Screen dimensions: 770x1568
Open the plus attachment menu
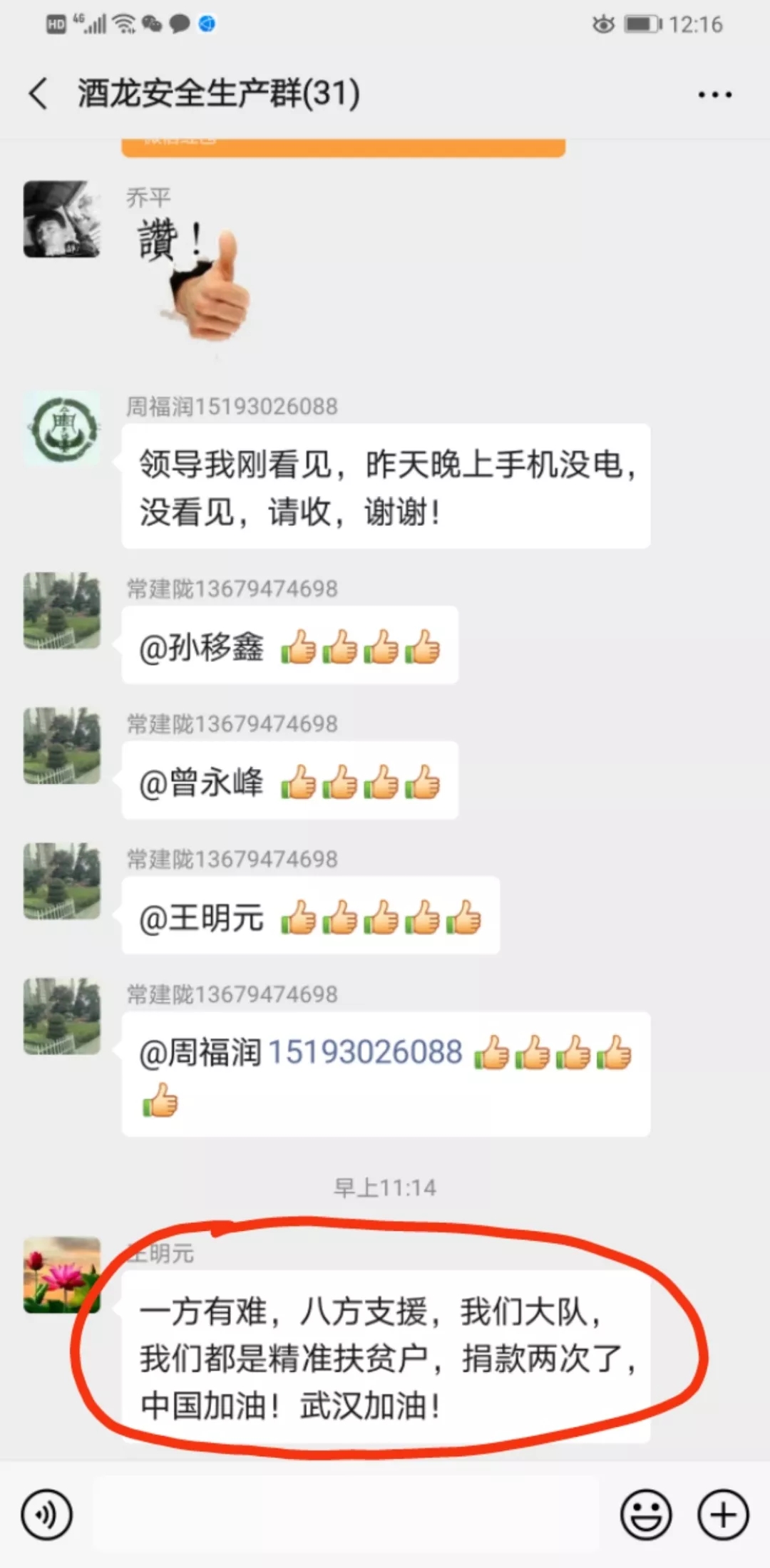(723, 1515)
